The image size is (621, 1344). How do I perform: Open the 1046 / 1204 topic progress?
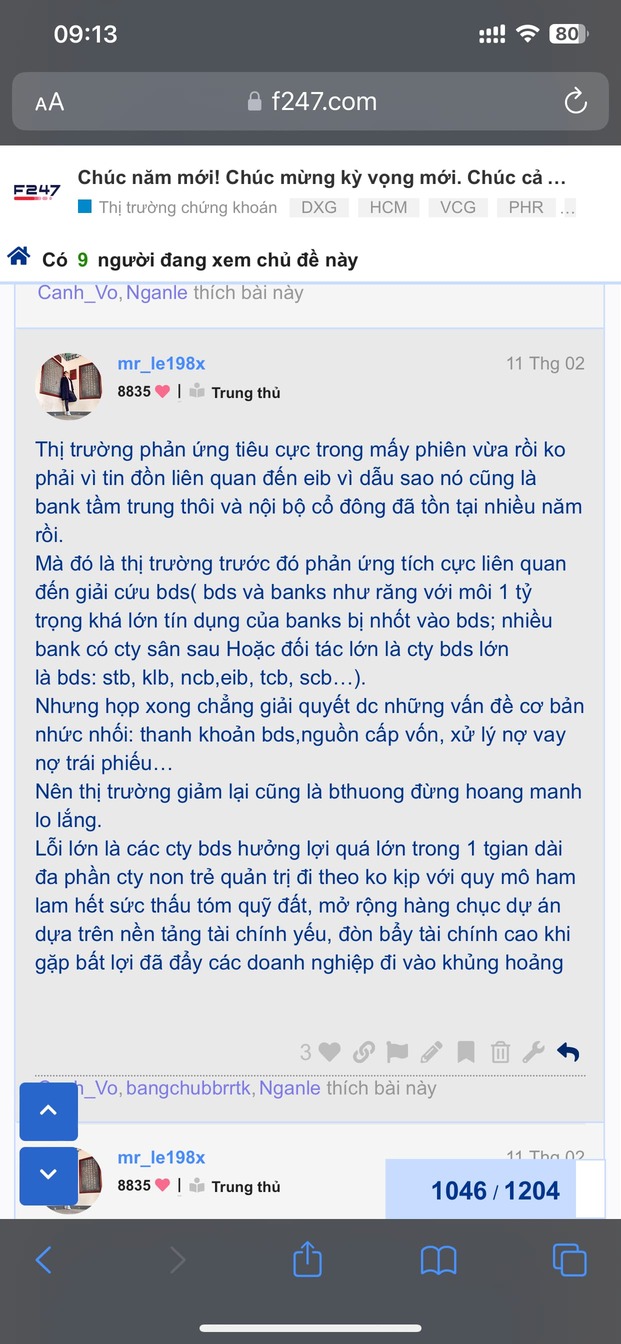click(494, 1190)
